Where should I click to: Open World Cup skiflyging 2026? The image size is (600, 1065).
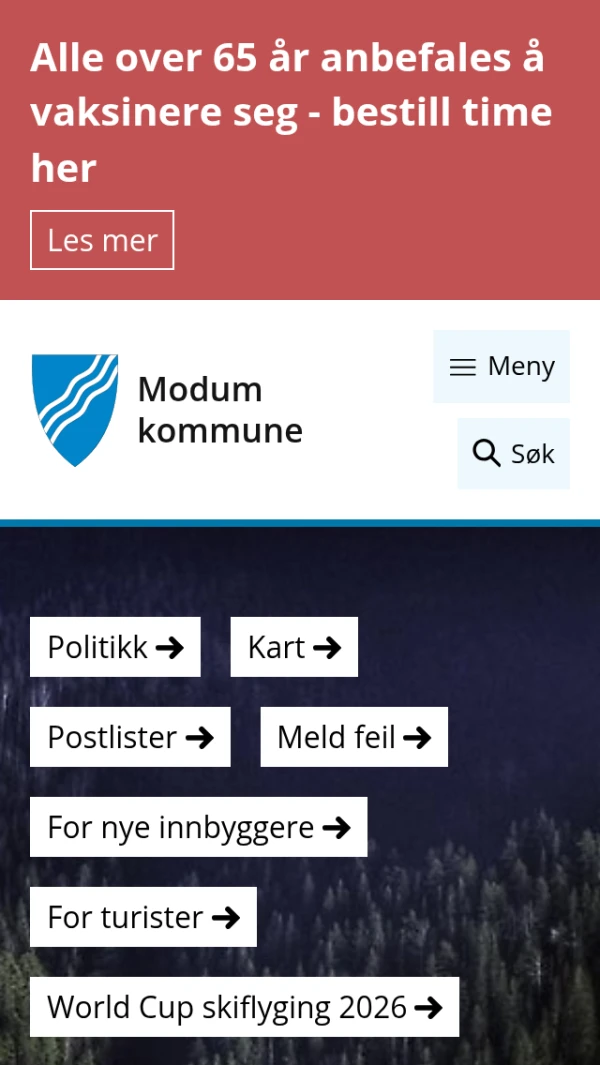click(244, 1007)
